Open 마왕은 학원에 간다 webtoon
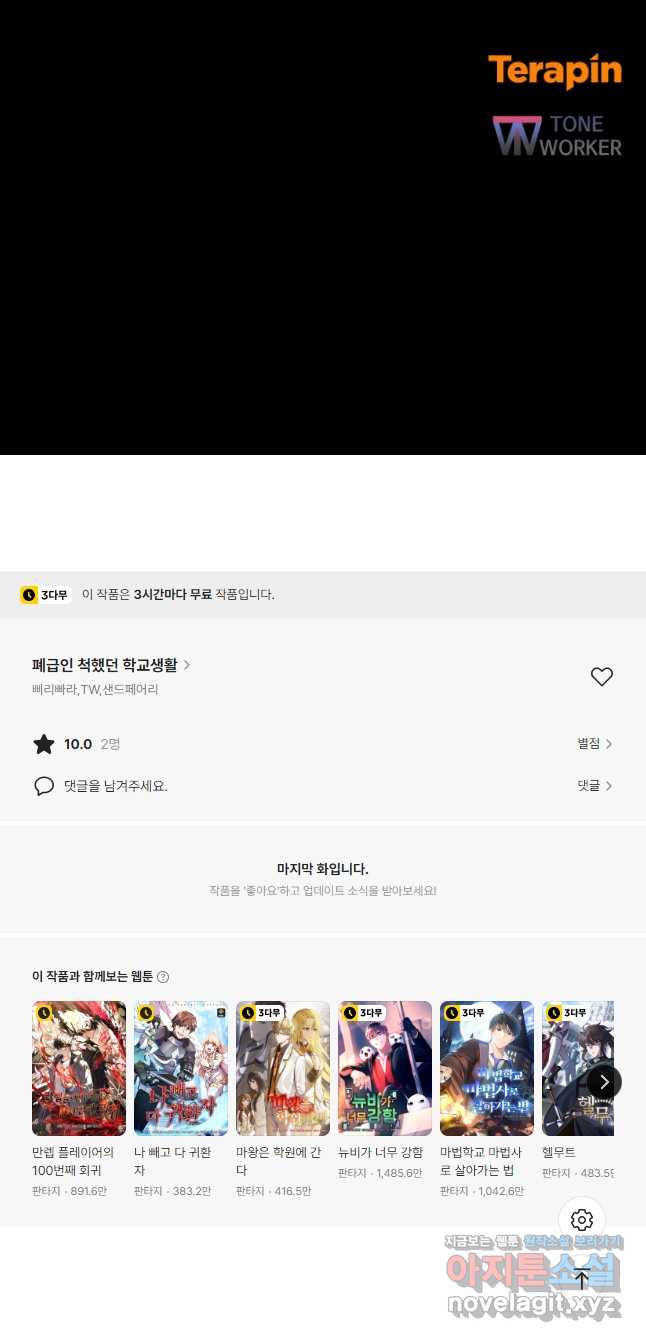Viewport: 646px width, 1342px height. coord(283,1068)
